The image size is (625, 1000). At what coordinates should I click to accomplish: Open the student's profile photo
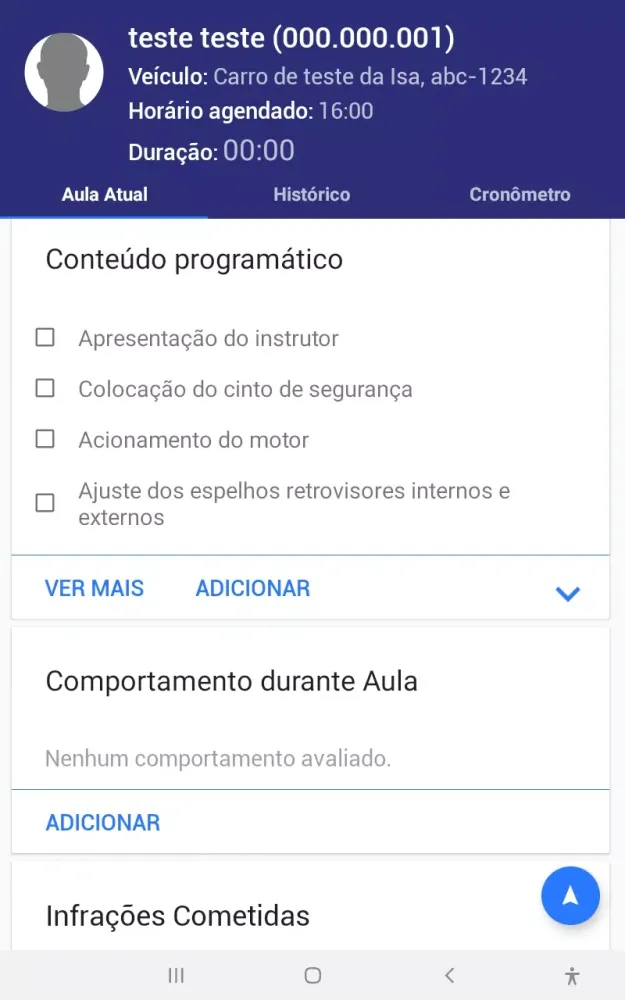tap(64, 72)
